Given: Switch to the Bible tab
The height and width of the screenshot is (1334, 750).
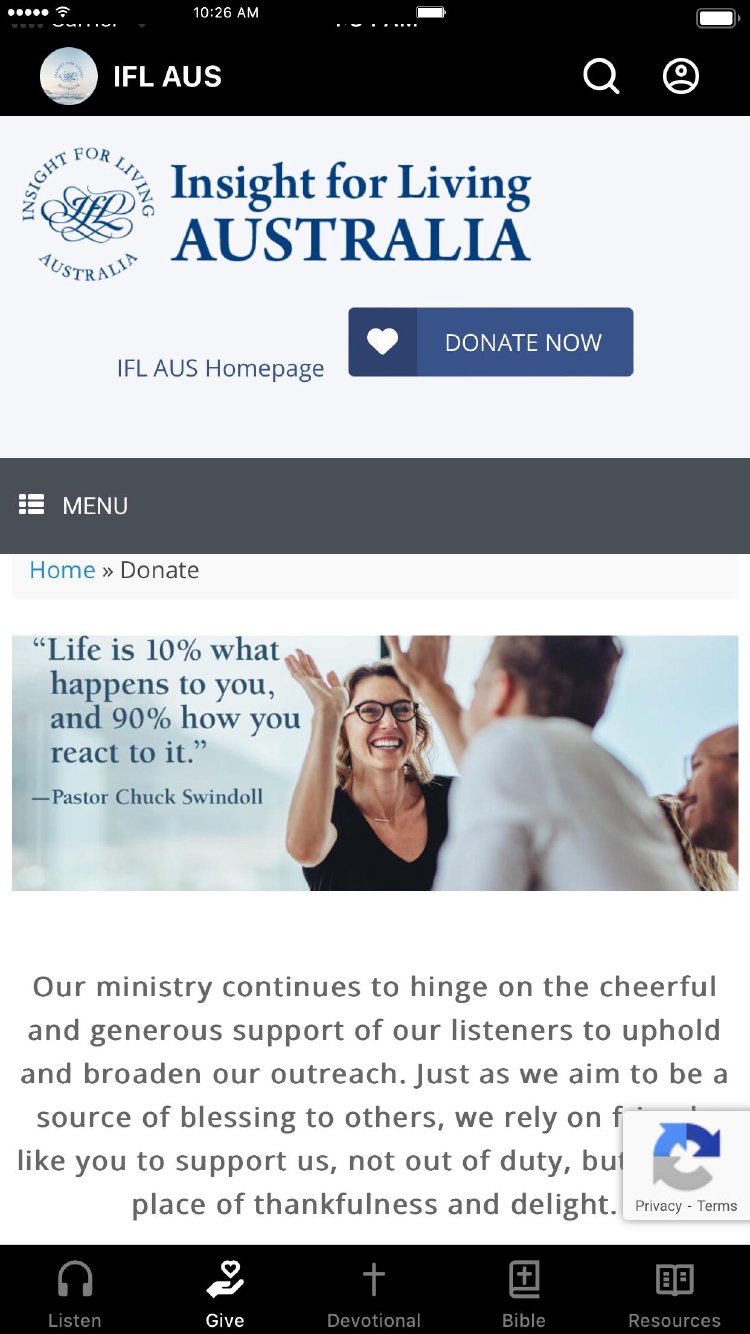Looking at the screenshot, I should tap(524, 1294).
